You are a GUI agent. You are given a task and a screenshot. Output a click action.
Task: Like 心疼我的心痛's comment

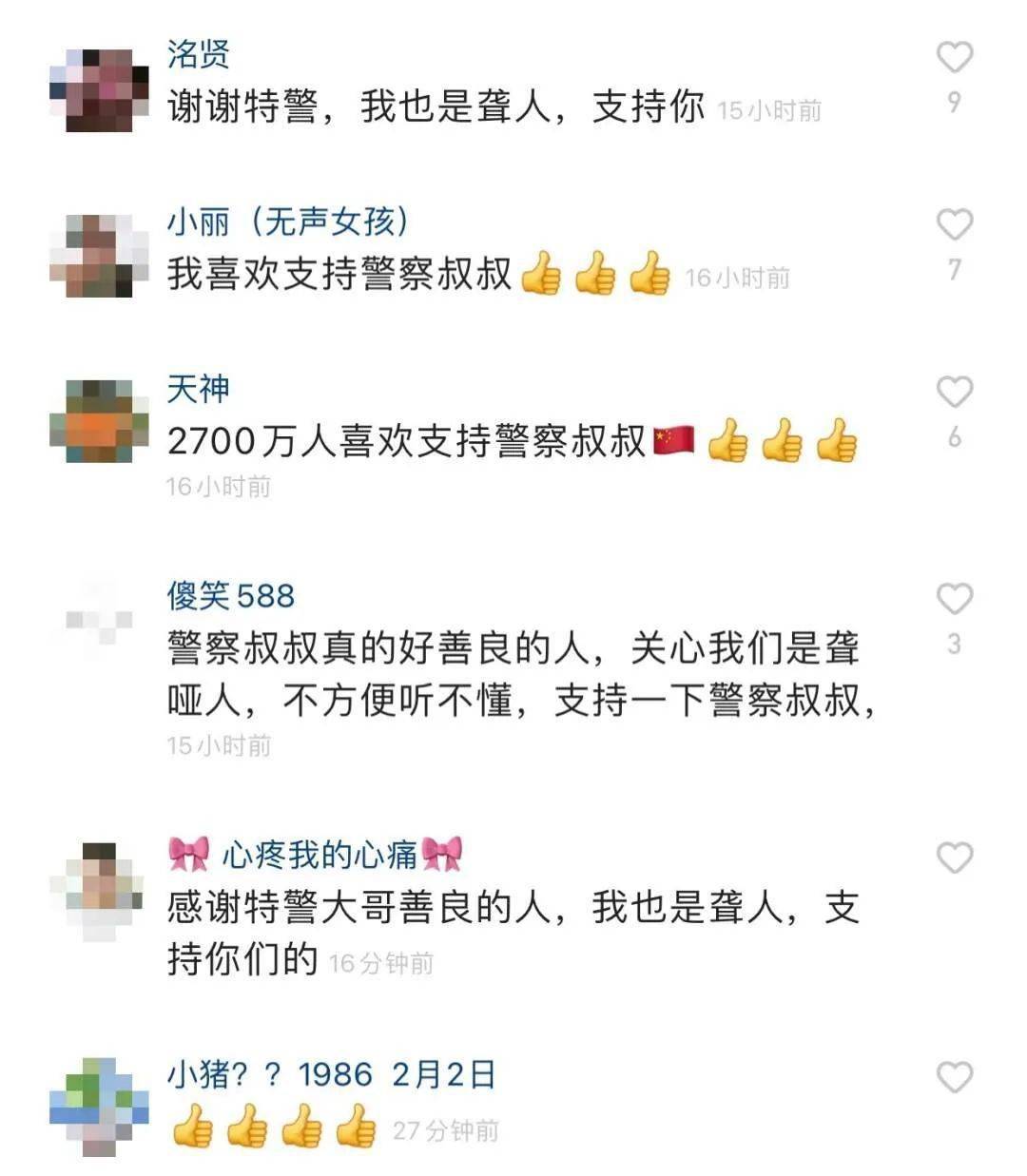[x=955, y=858]
